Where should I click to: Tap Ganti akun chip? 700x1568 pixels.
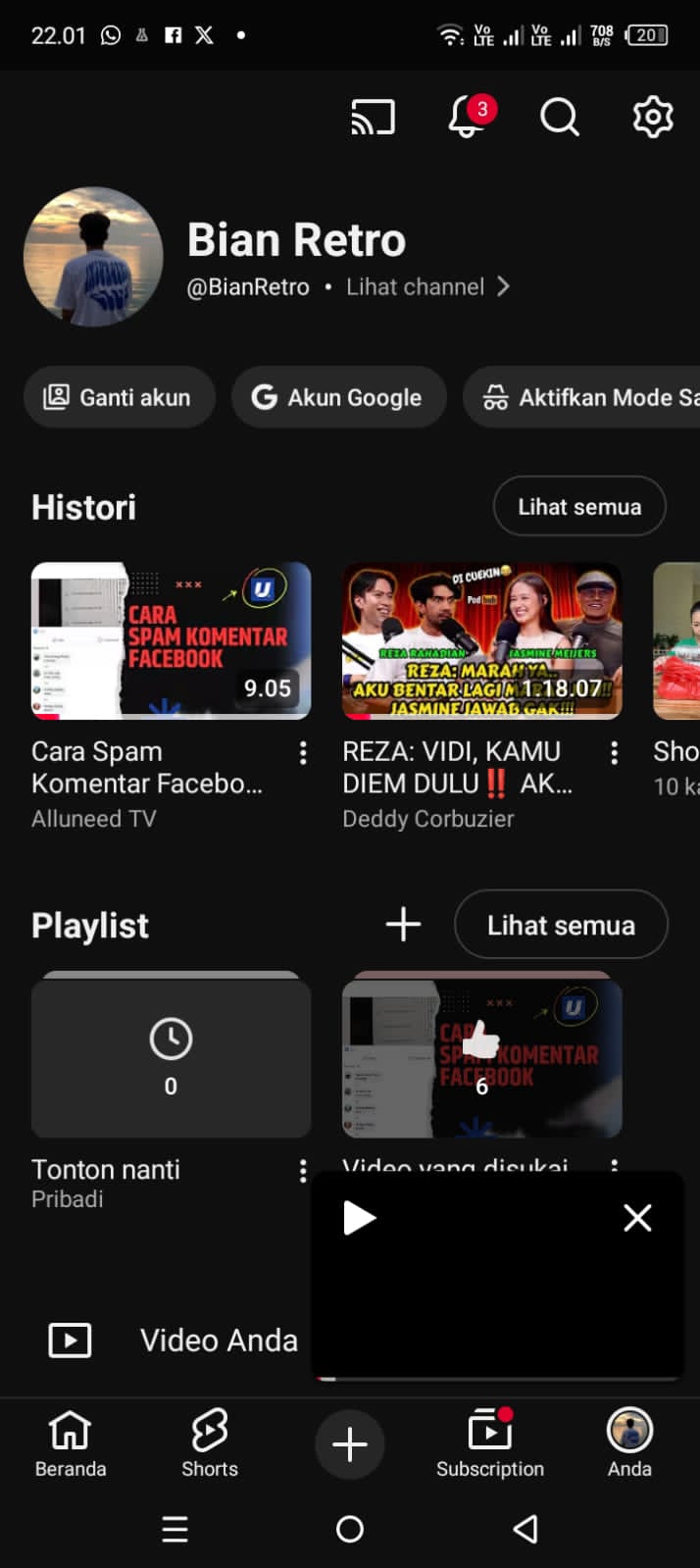pyautogui.click(x=119, y=397)
